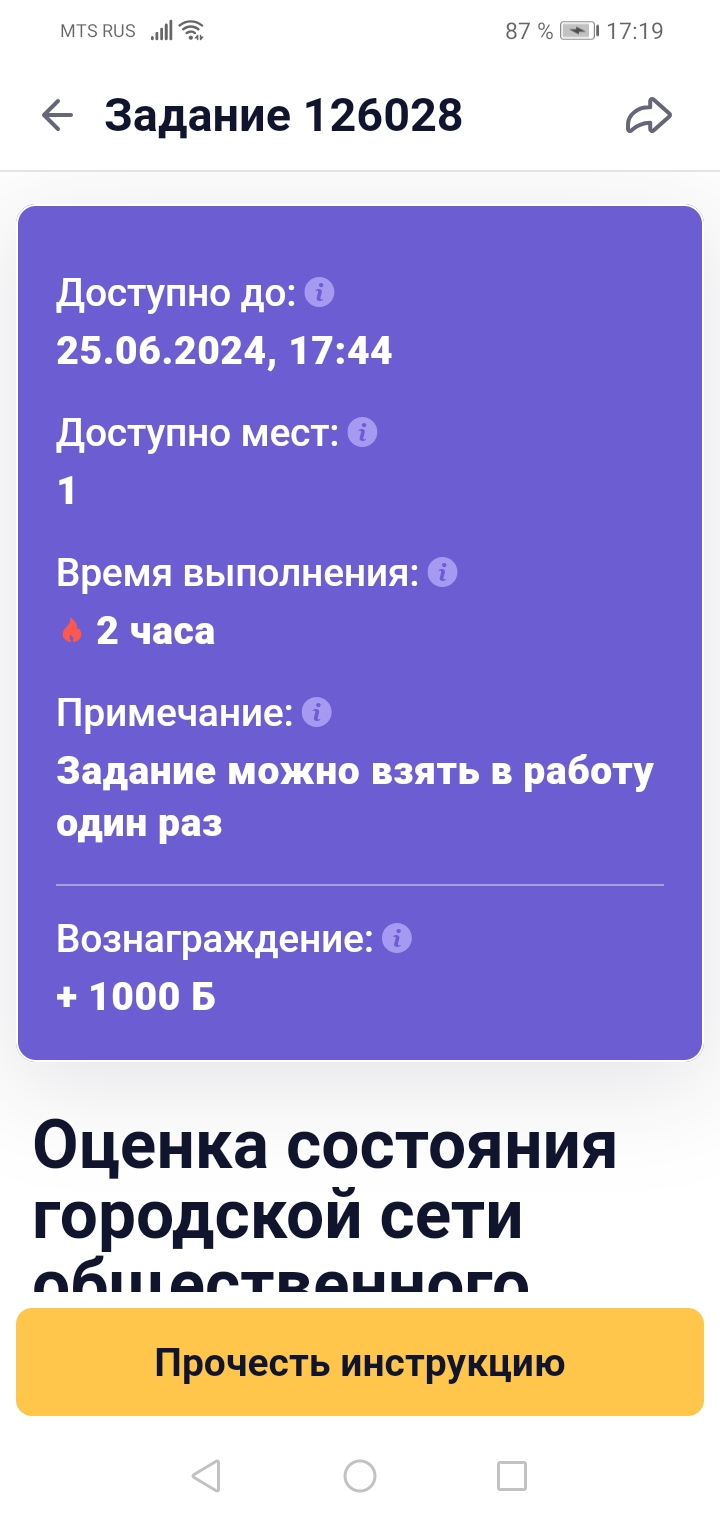720x1520 pixels.
Task: Tap the system home button
Action: pyautogui.click(x=360, y=1475)
